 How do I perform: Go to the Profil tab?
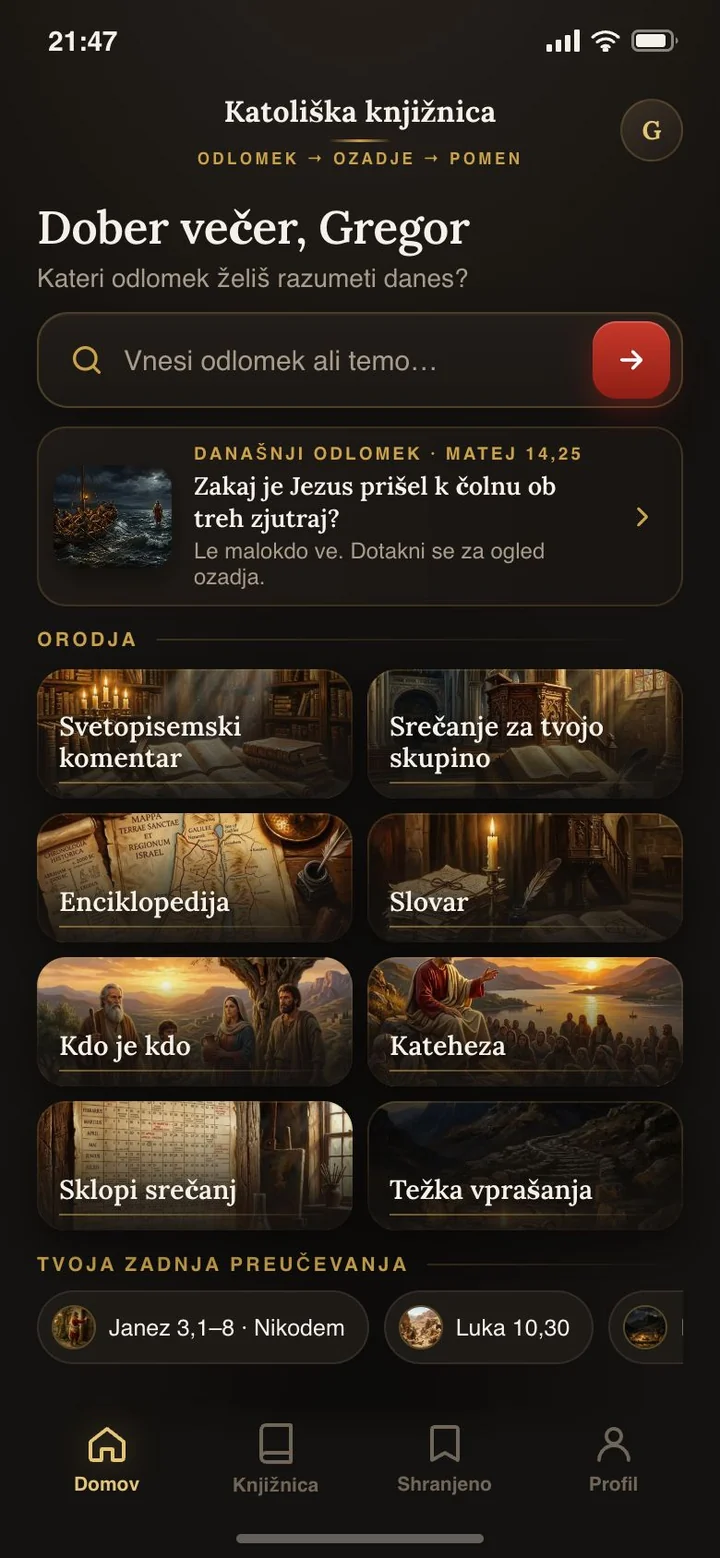pos(613,1459)
